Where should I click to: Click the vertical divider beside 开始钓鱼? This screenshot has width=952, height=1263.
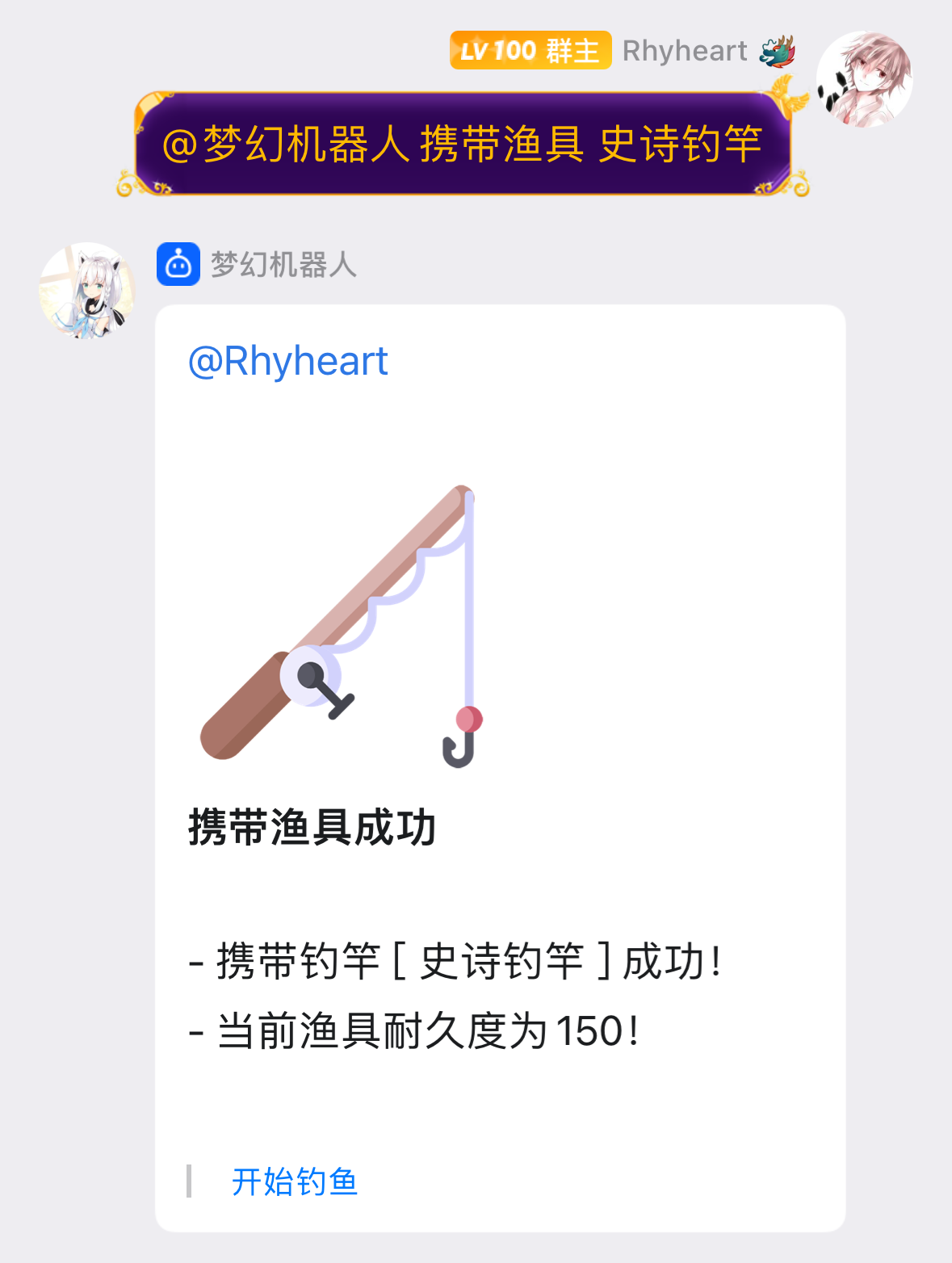[x=191, y=1181]
